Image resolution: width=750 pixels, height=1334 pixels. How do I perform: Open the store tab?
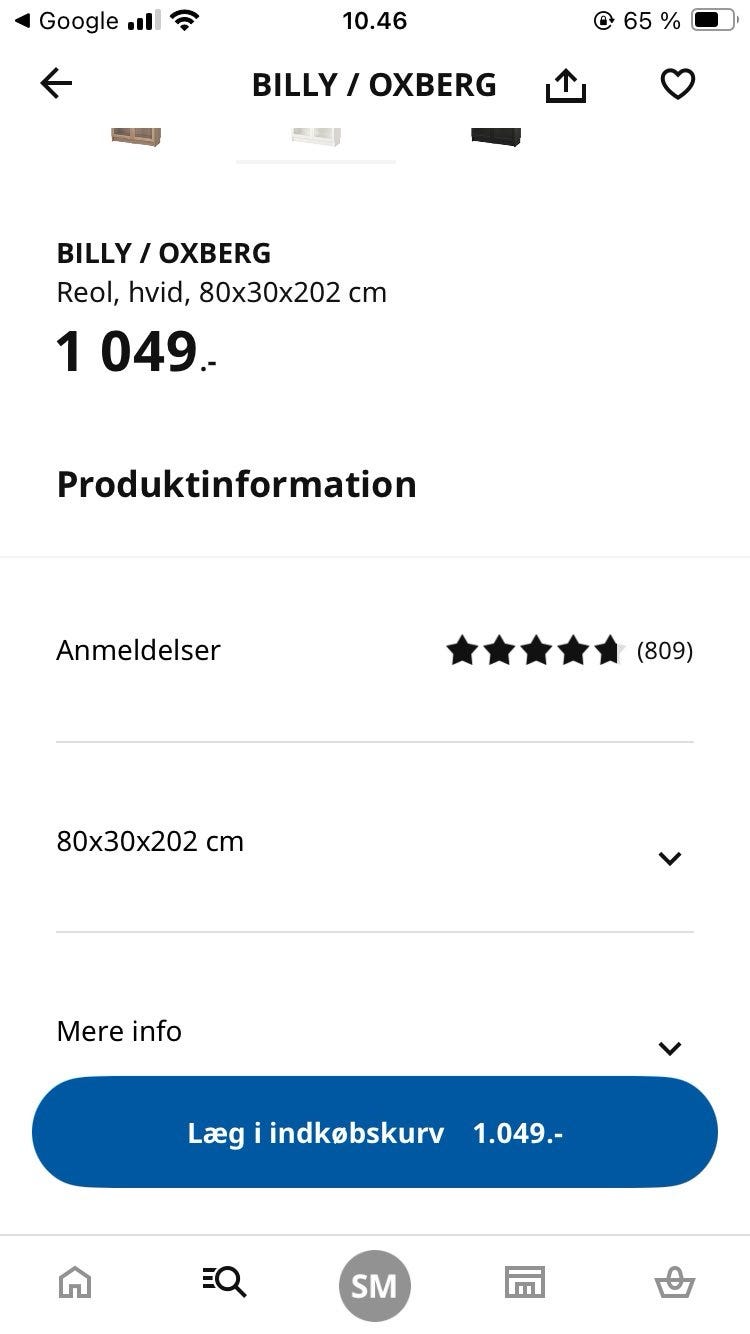tap(524, 1282)
